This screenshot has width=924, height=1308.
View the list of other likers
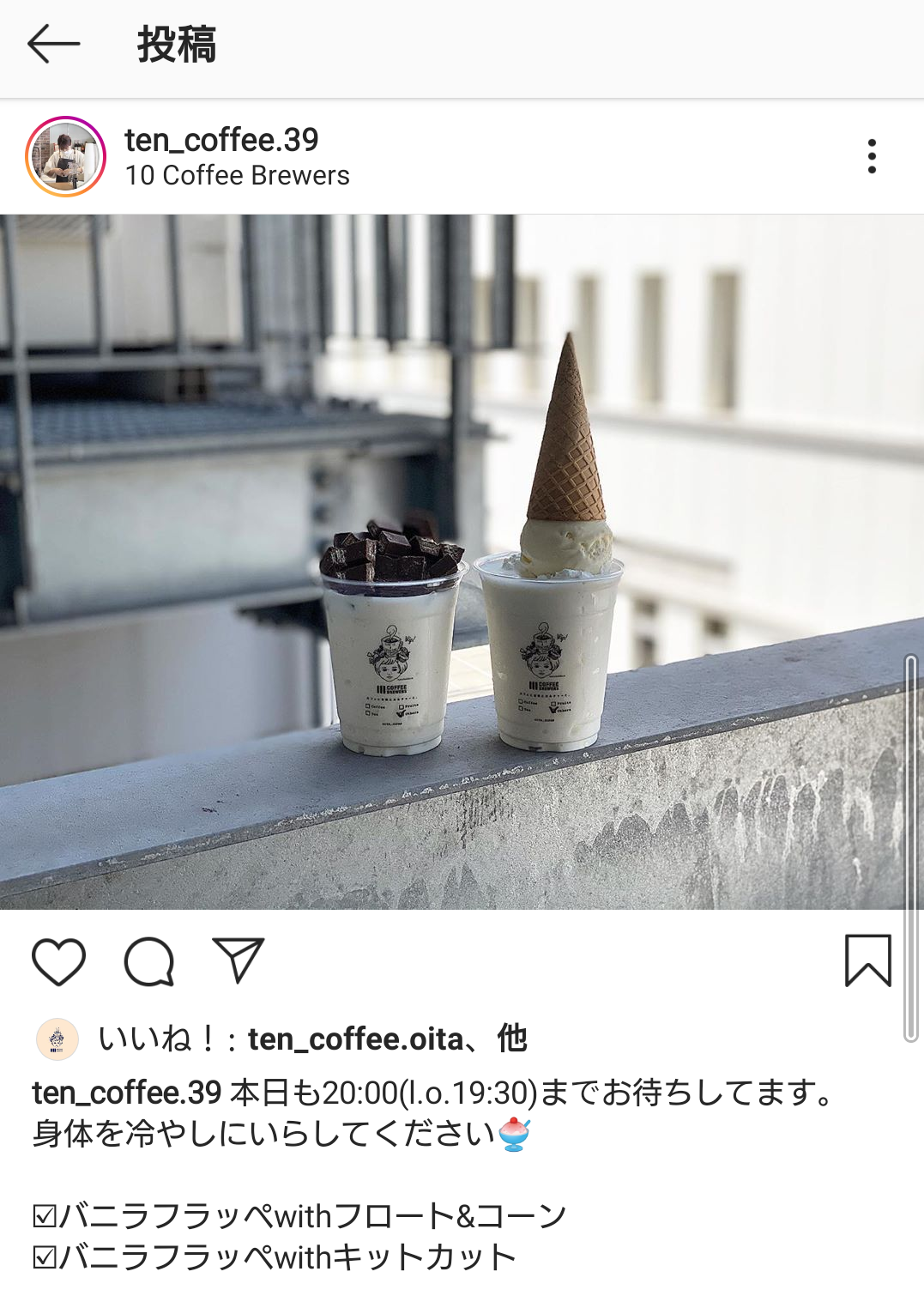(512, 1039)
